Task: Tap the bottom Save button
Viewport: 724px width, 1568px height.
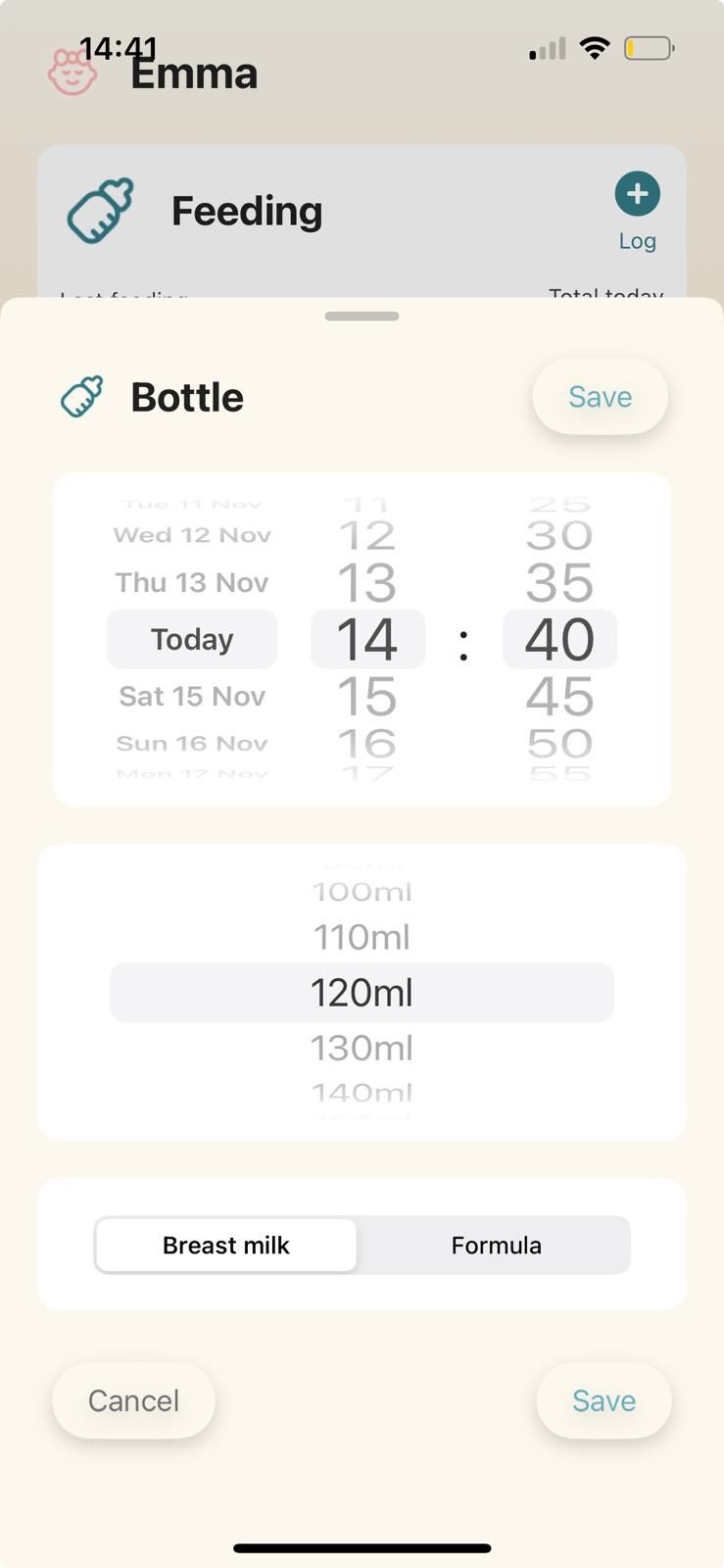Action: click(x=603, y=1400)
